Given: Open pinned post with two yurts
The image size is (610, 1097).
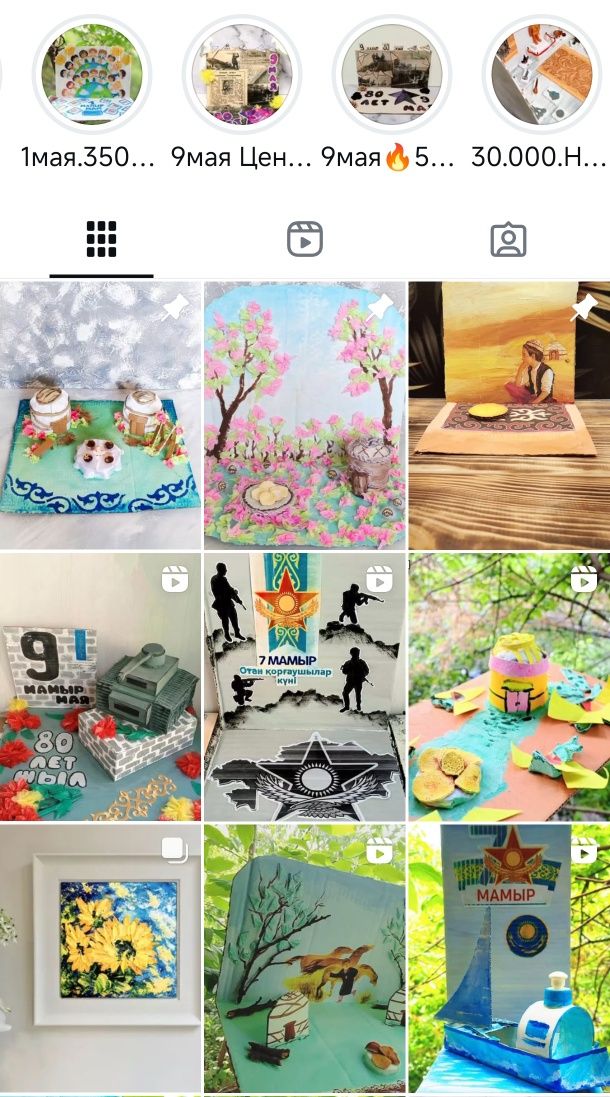Looking at the screenshot, I should 100,415.
